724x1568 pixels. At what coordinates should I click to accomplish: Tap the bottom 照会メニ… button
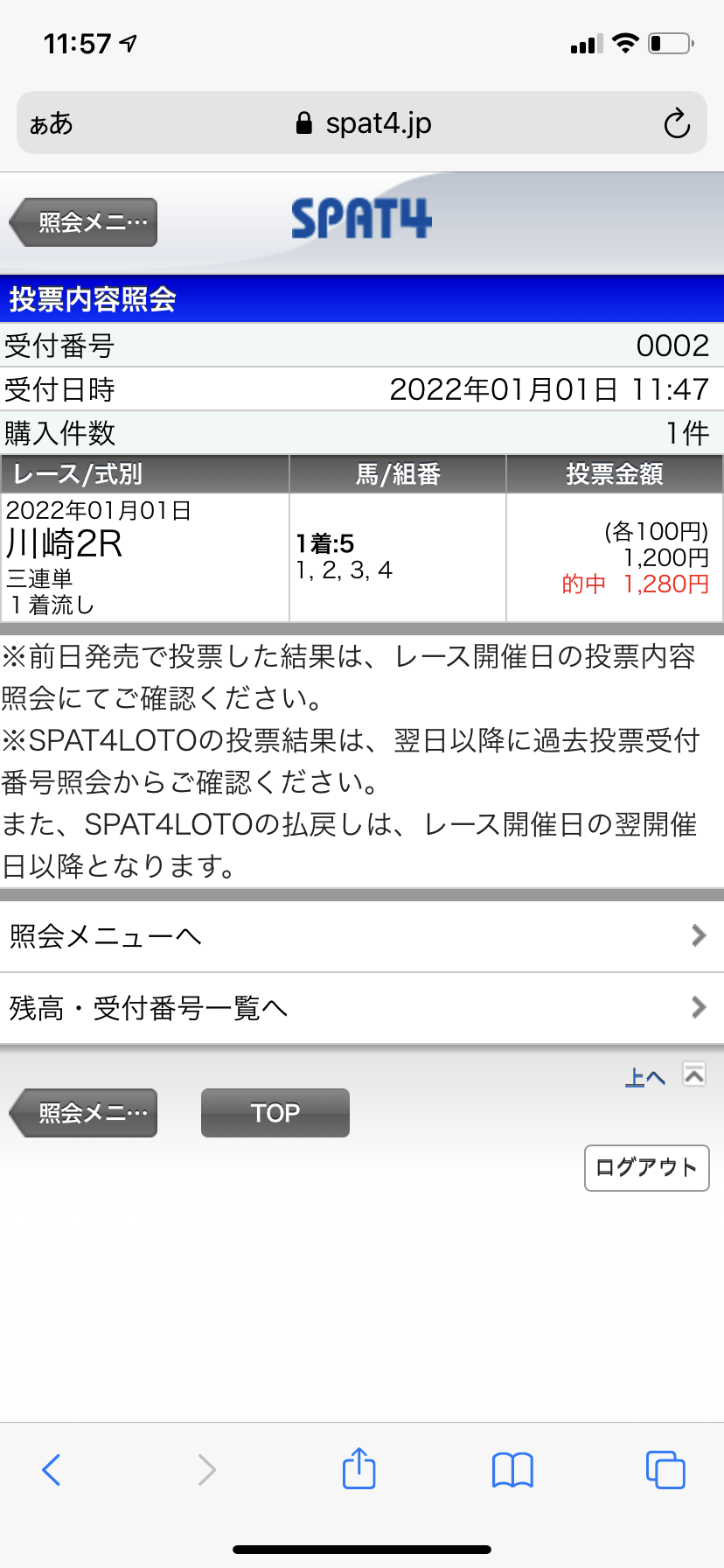(x=84, y=1113)
